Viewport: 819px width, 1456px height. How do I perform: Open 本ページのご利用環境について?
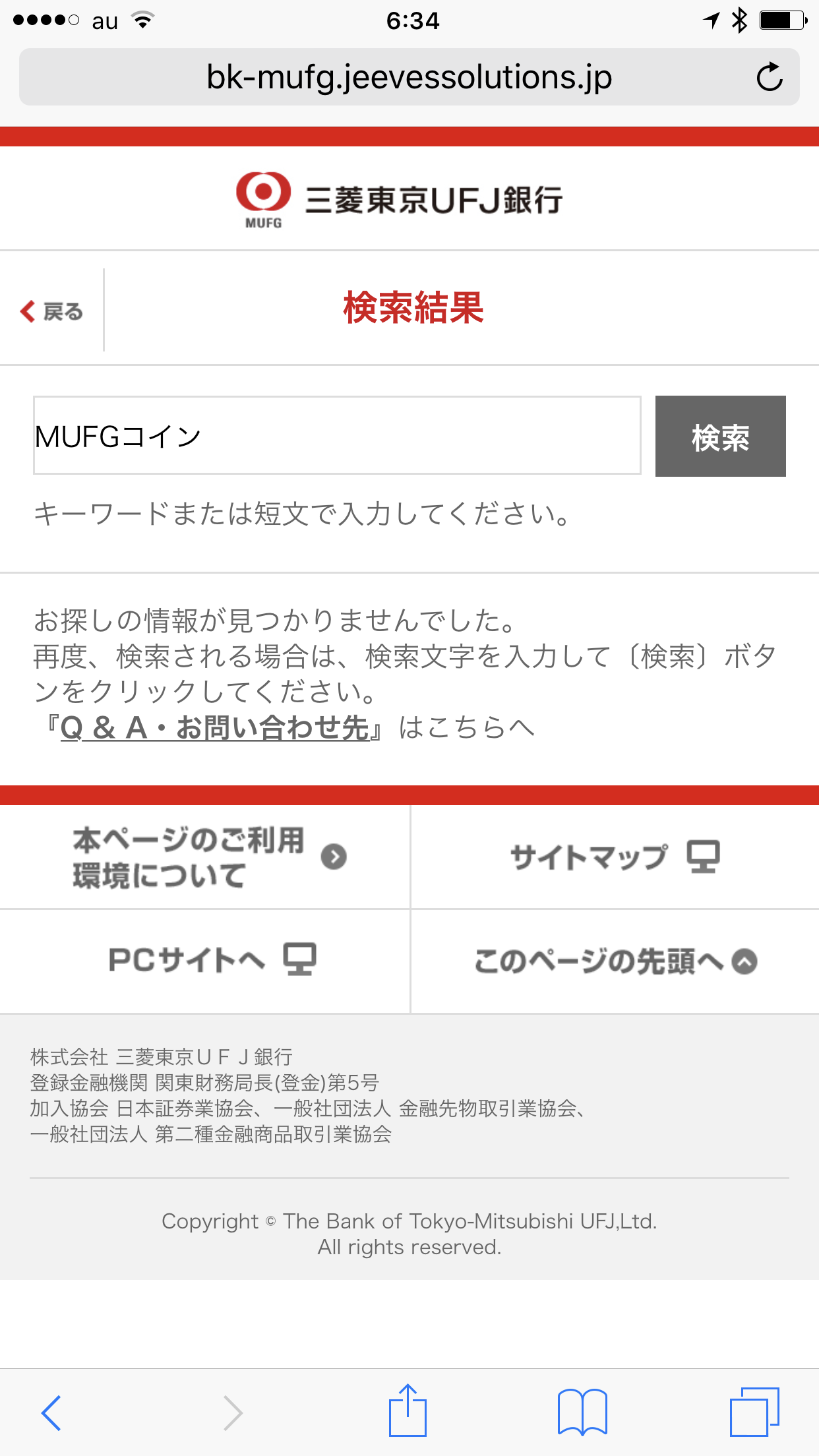coord(205,857)
